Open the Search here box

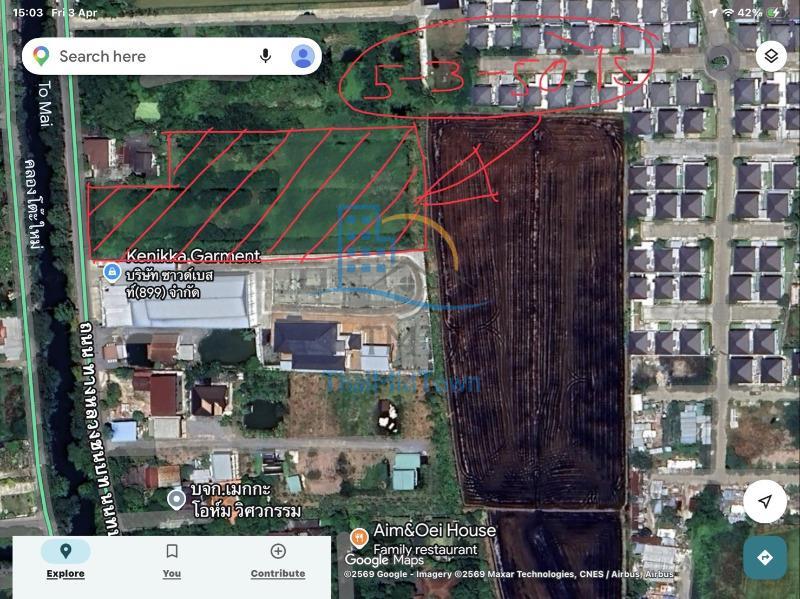(x=150, y=56)
